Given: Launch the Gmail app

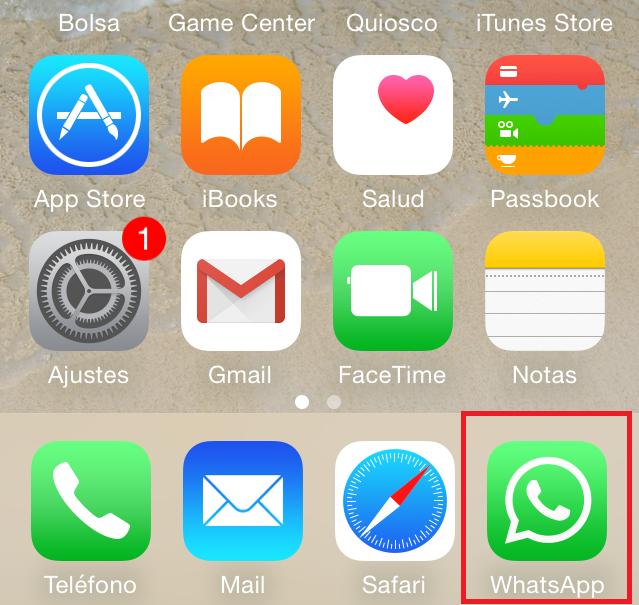Looking at the screenshot, I should click(241, 291).
